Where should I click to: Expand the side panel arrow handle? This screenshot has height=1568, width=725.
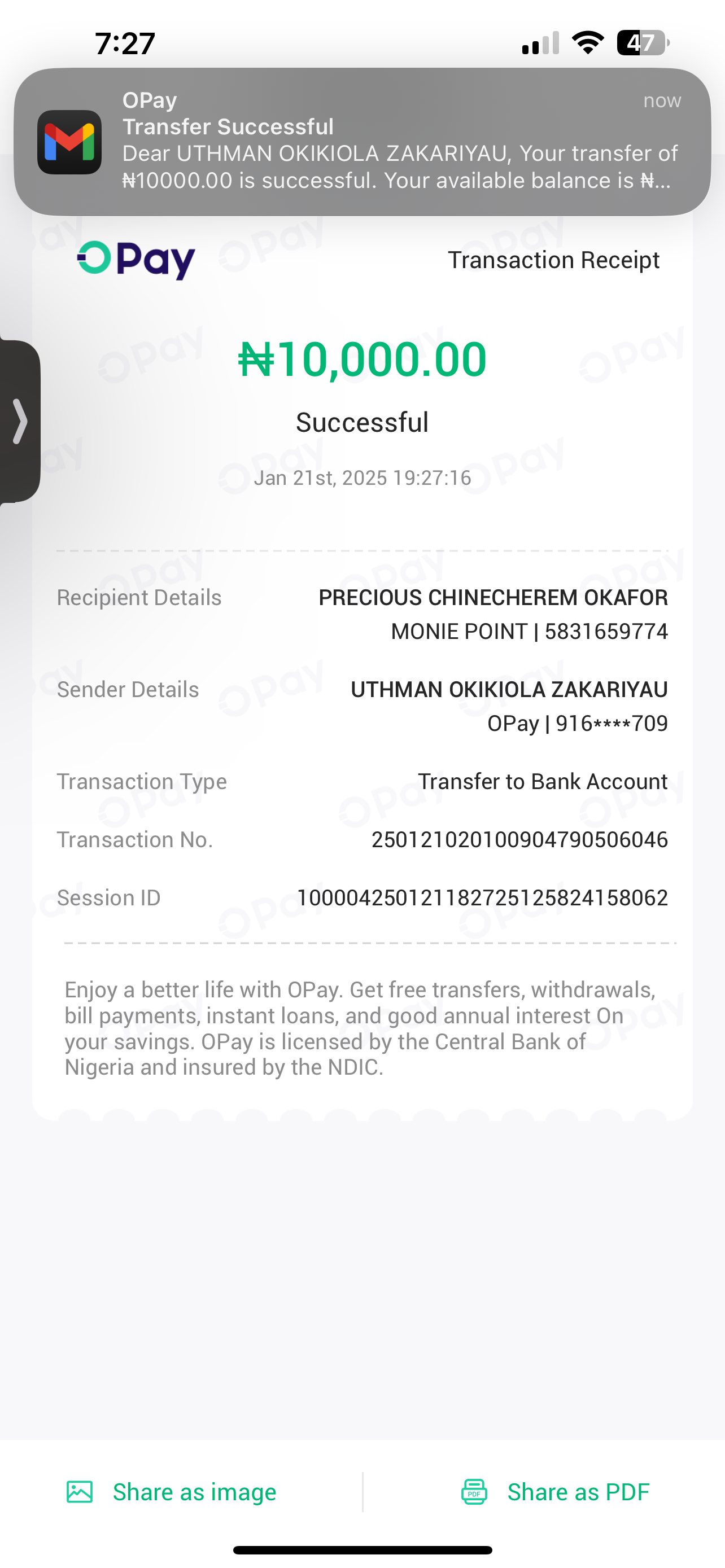[x=19, y=421]
